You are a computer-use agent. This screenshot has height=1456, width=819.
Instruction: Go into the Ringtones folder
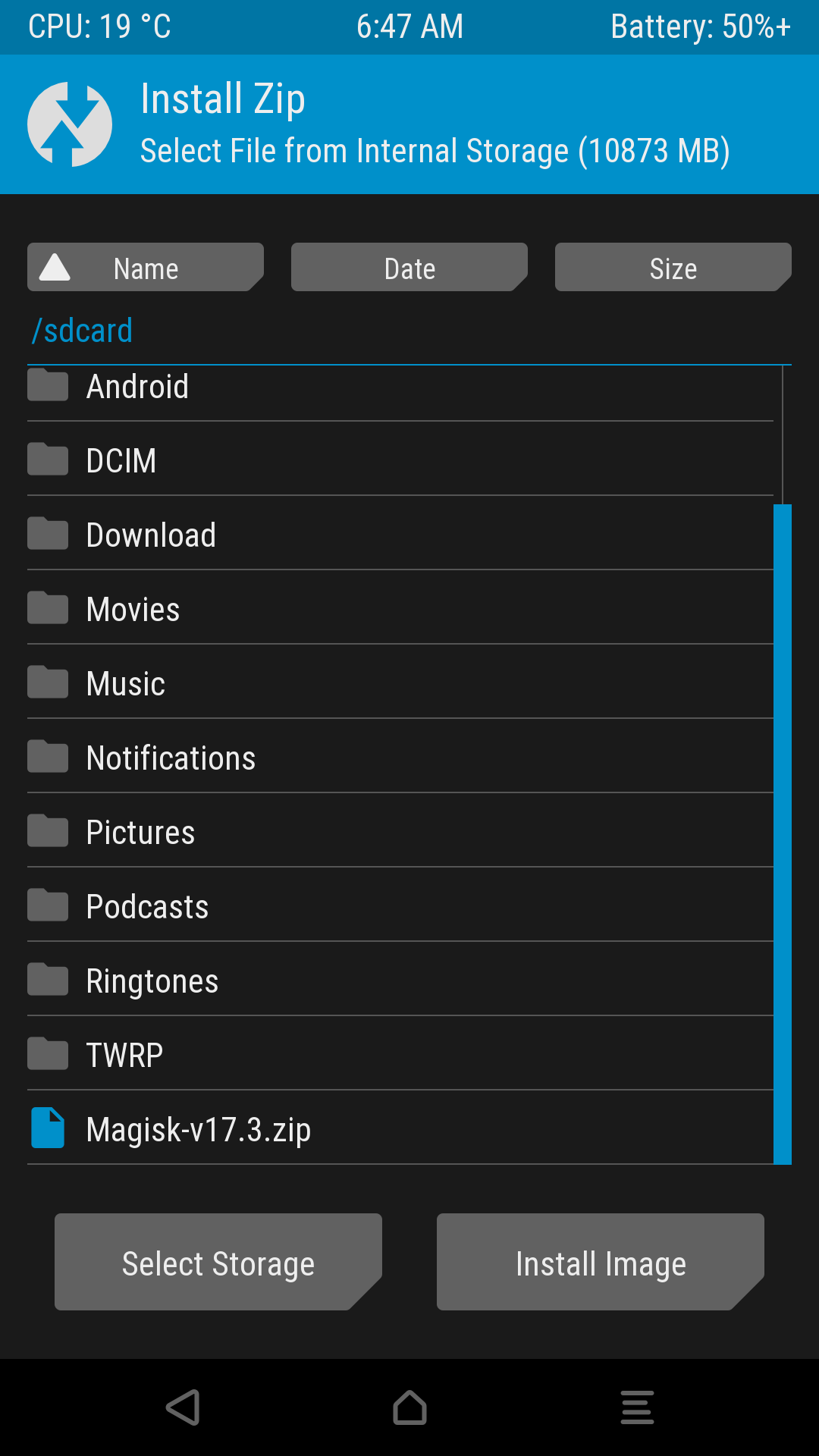click(152, 981)
